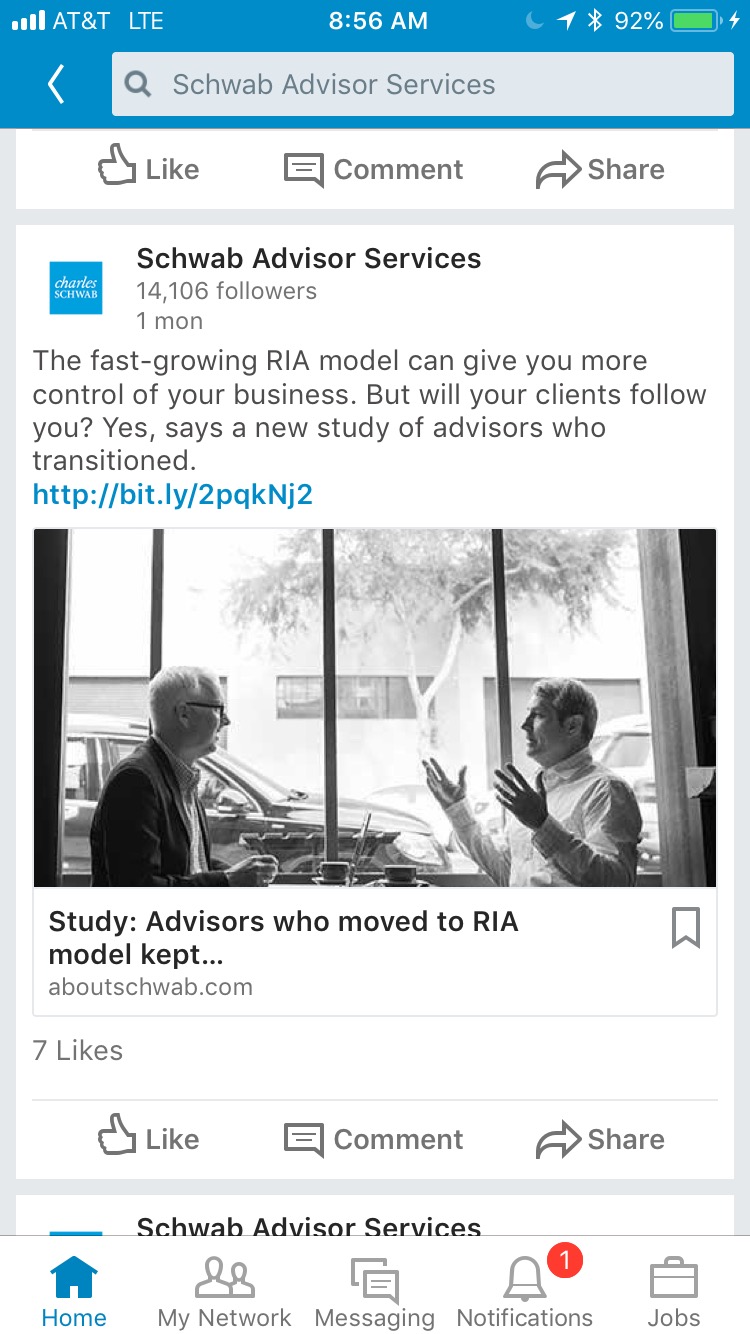Go to the Jobs tab

coord(673,1291)
